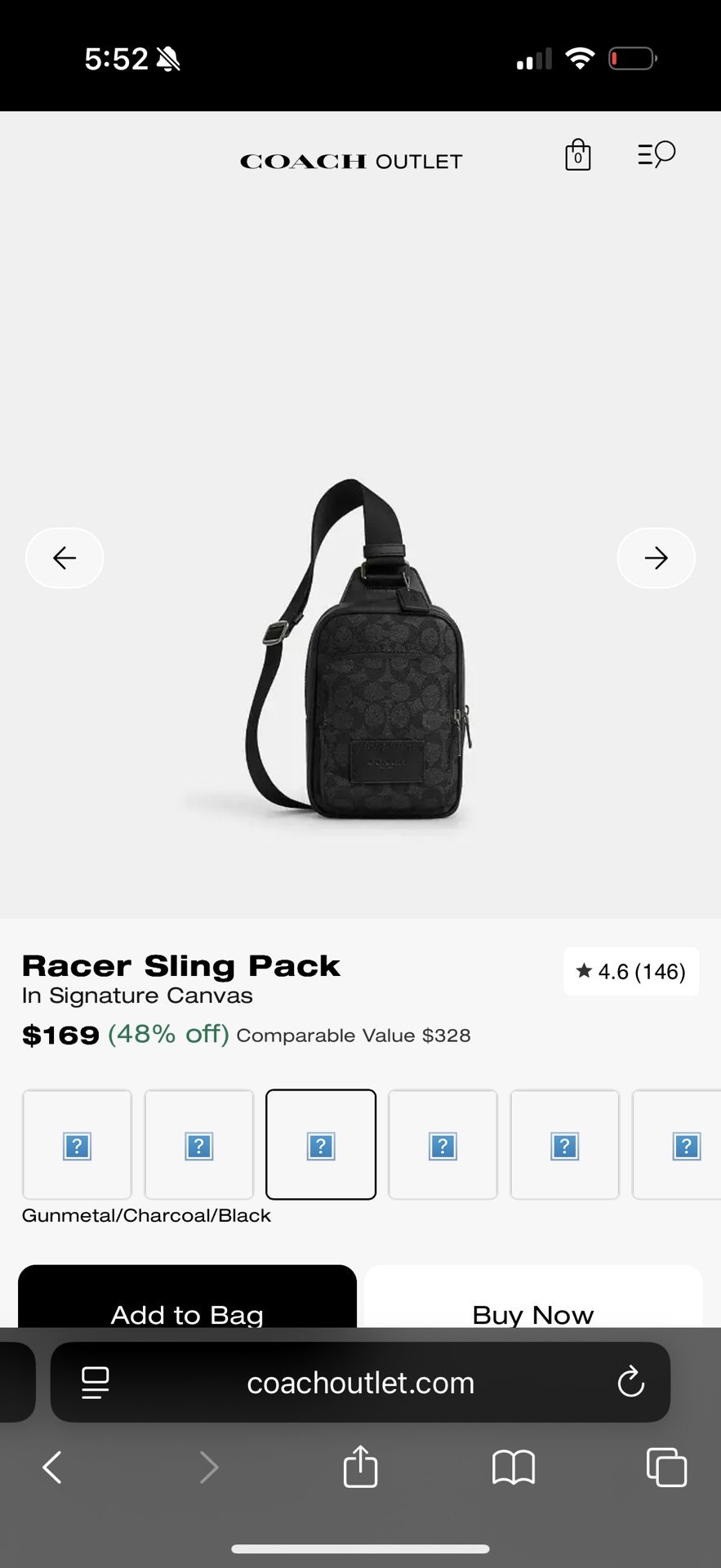Tap the share icon in Safari toolbar

360,1466
